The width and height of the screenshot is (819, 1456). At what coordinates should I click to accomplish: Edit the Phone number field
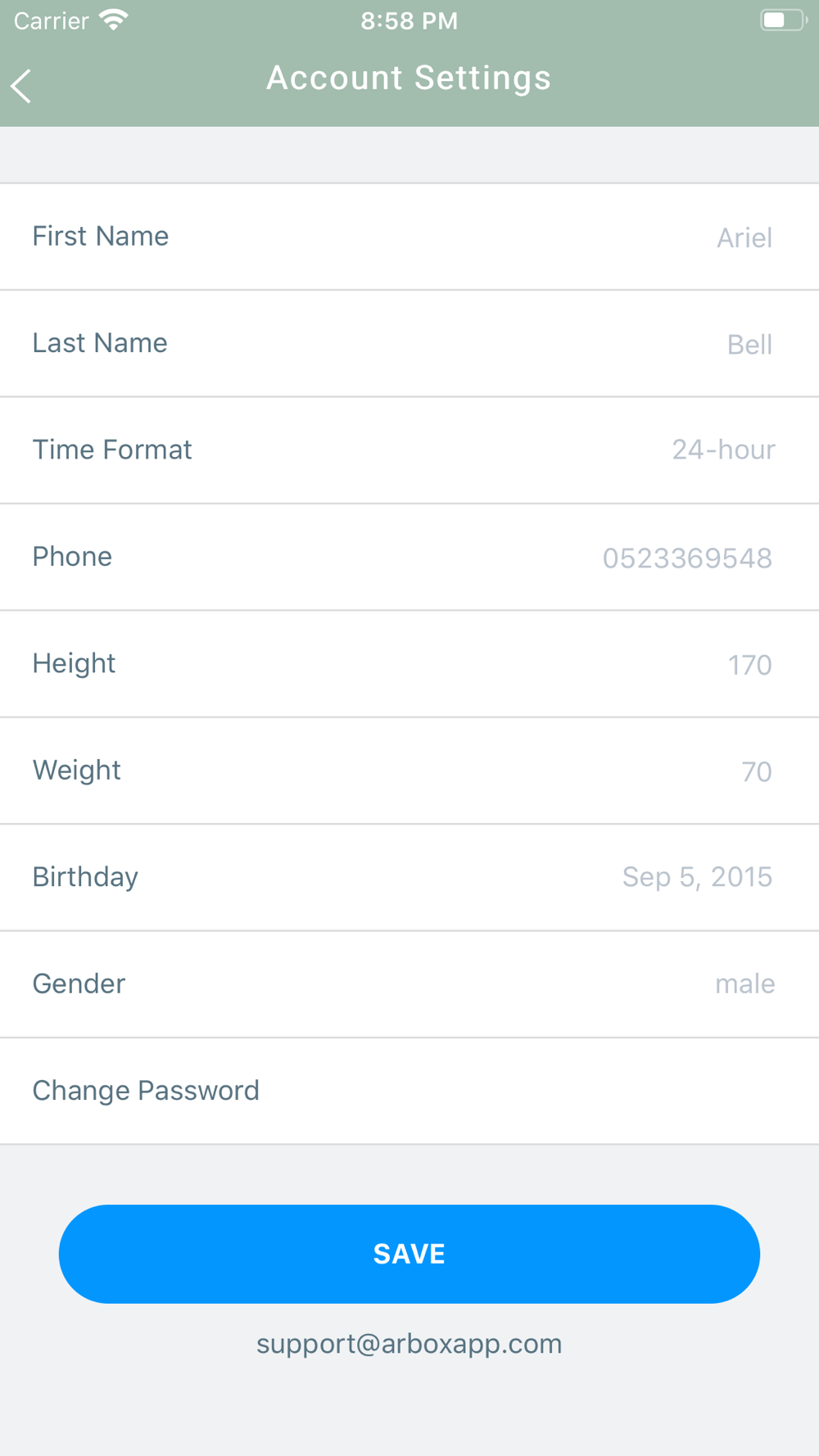[x=686, y=558]
